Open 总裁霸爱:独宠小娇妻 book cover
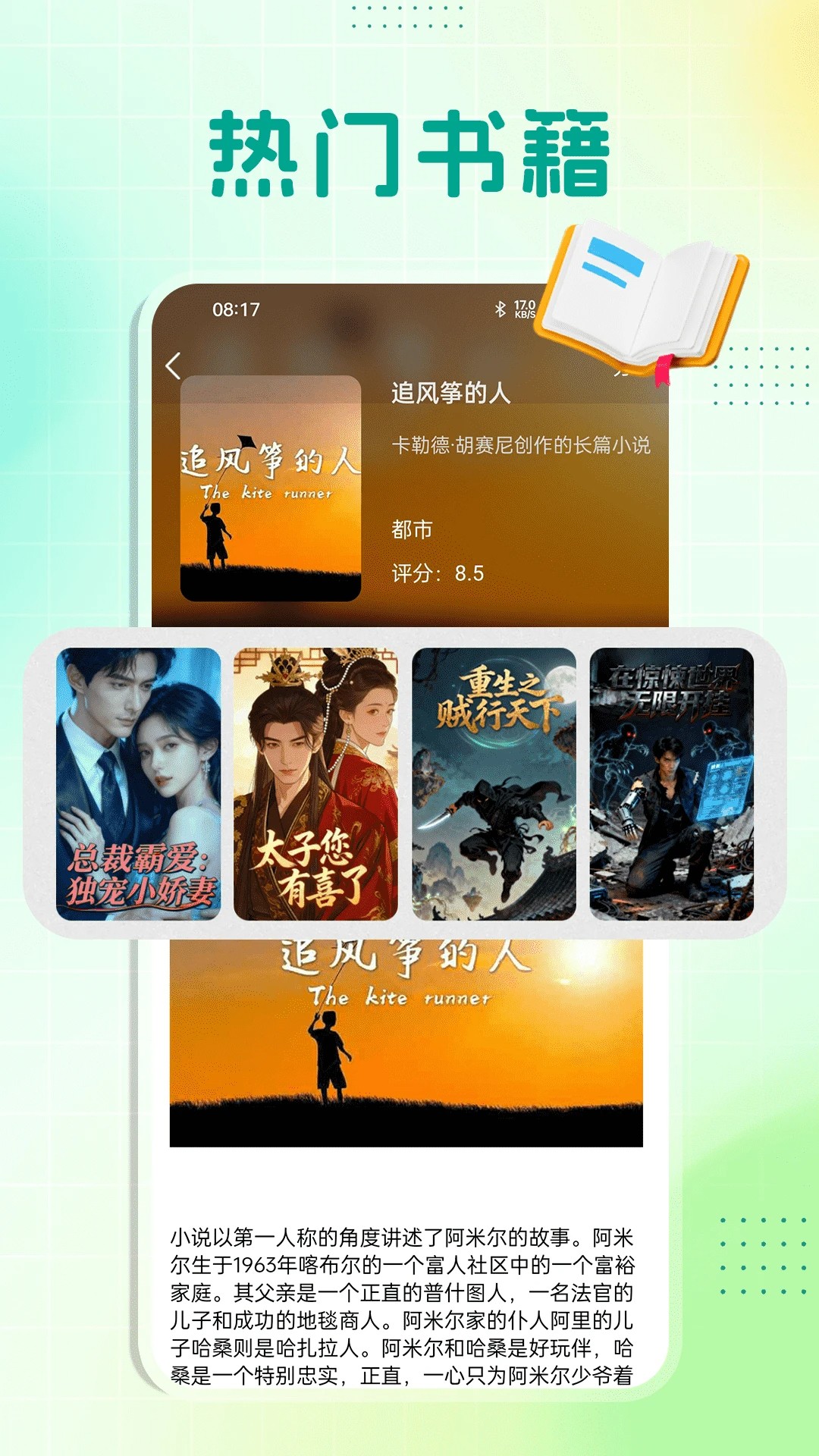This screenshot has height=1456, width=819. 140,785
